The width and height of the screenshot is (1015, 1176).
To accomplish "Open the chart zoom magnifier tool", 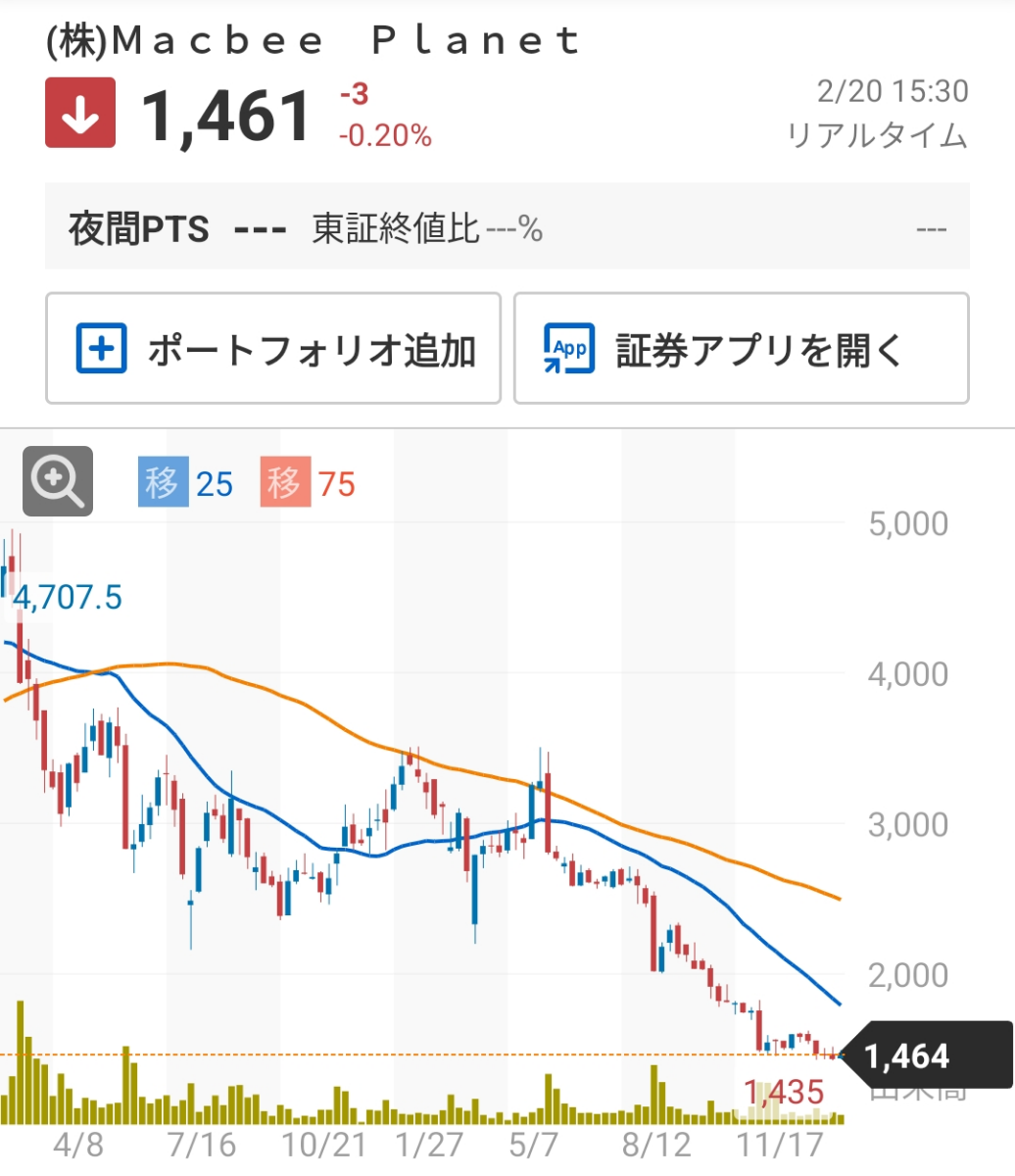I will pos(56,482).
